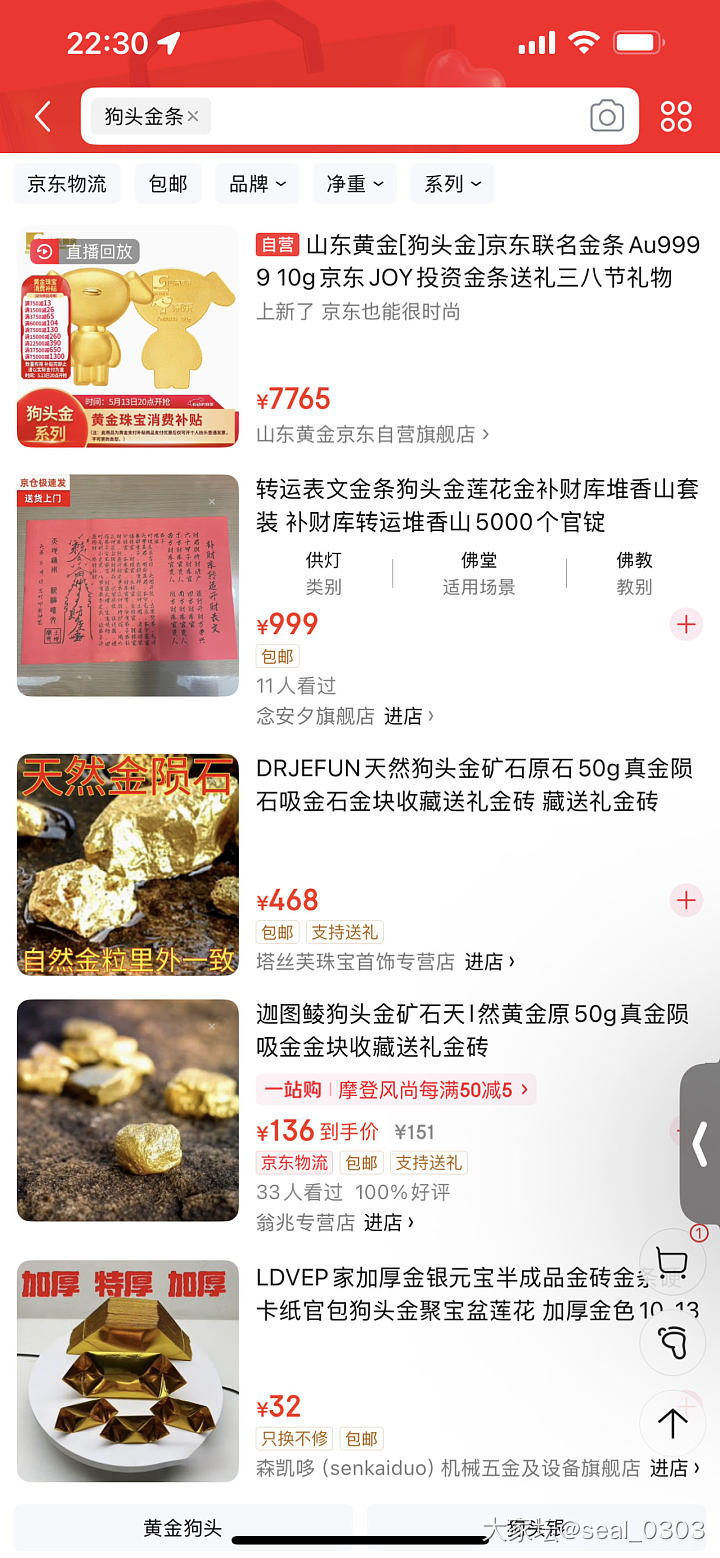Image resolution: width=720 pixels, height=1558 pixels.
Task: Expand the 系列 filter dropdown
Action: click(x=452, y=184)
